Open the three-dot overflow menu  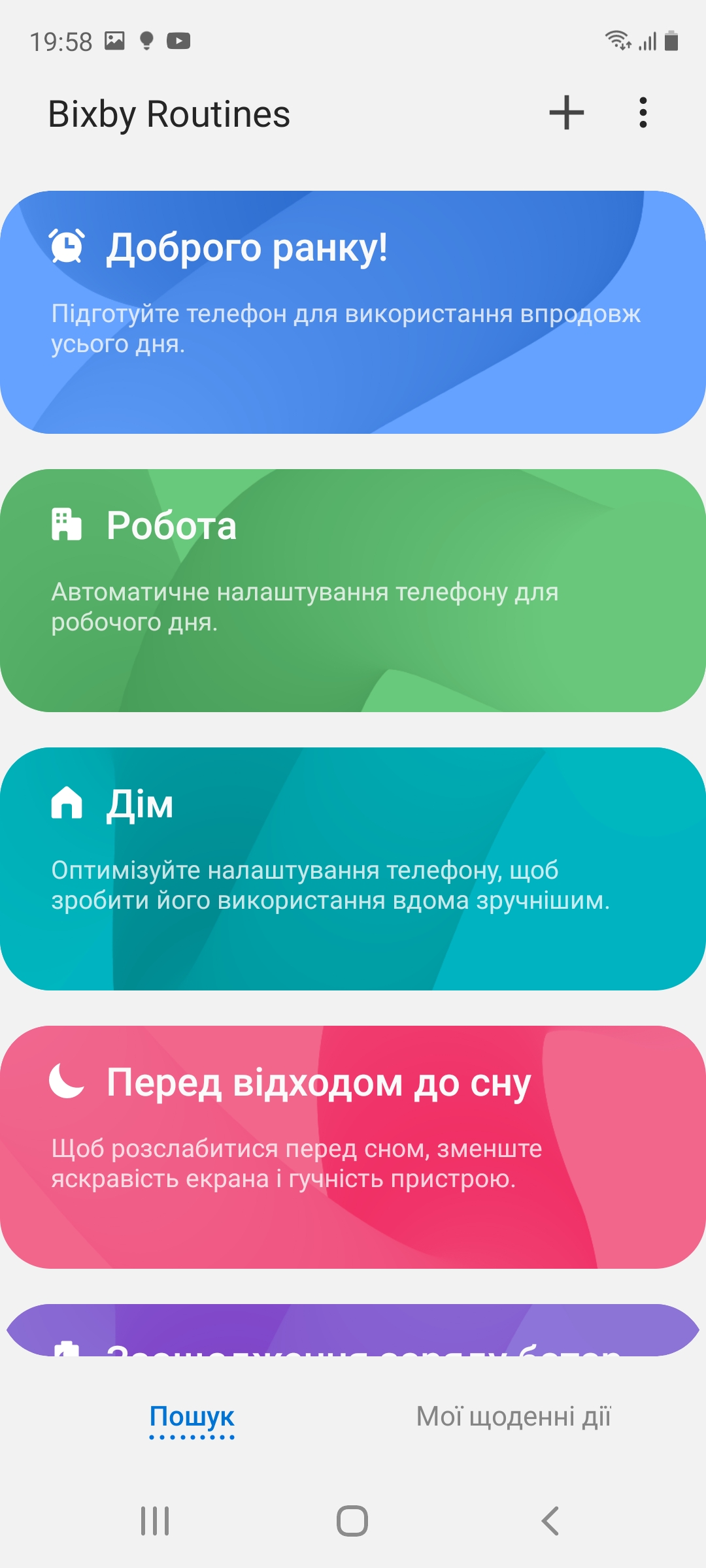[643, 113]
